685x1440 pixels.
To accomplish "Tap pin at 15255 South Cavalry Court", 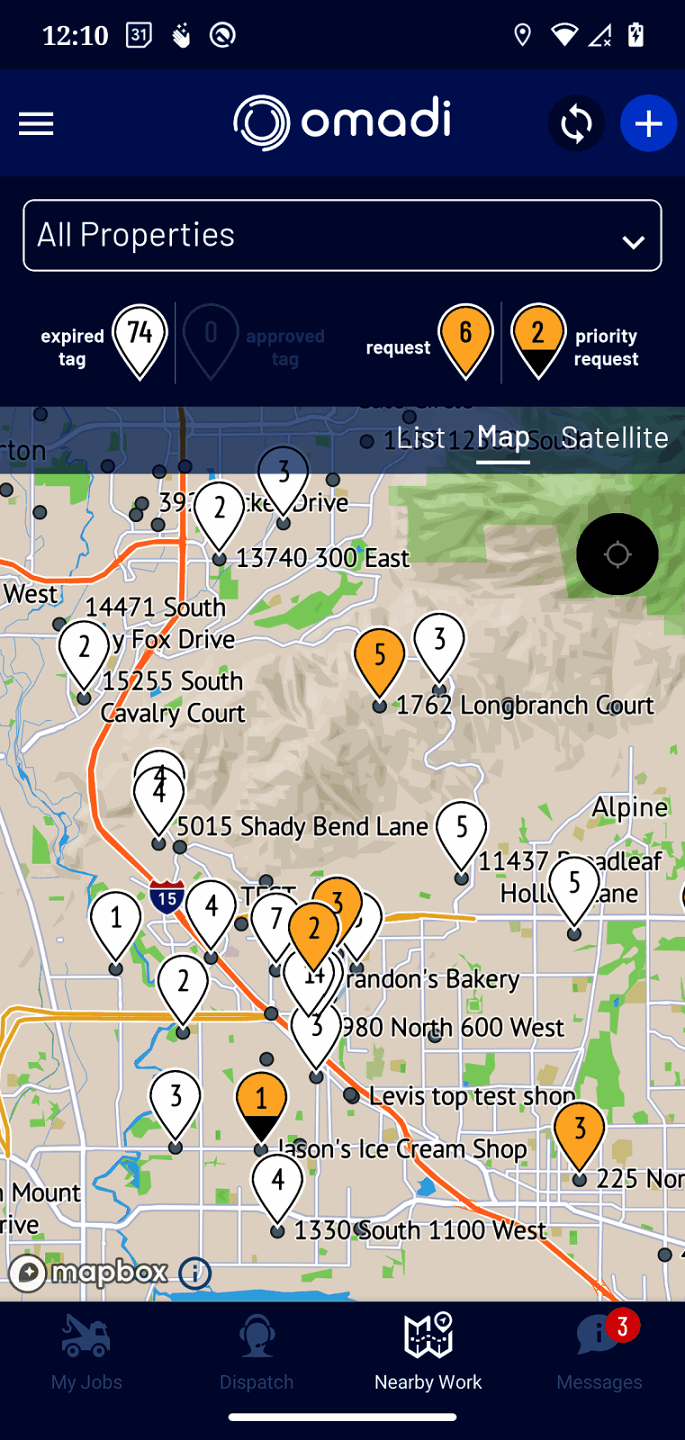I will click(x=84, y=652).
